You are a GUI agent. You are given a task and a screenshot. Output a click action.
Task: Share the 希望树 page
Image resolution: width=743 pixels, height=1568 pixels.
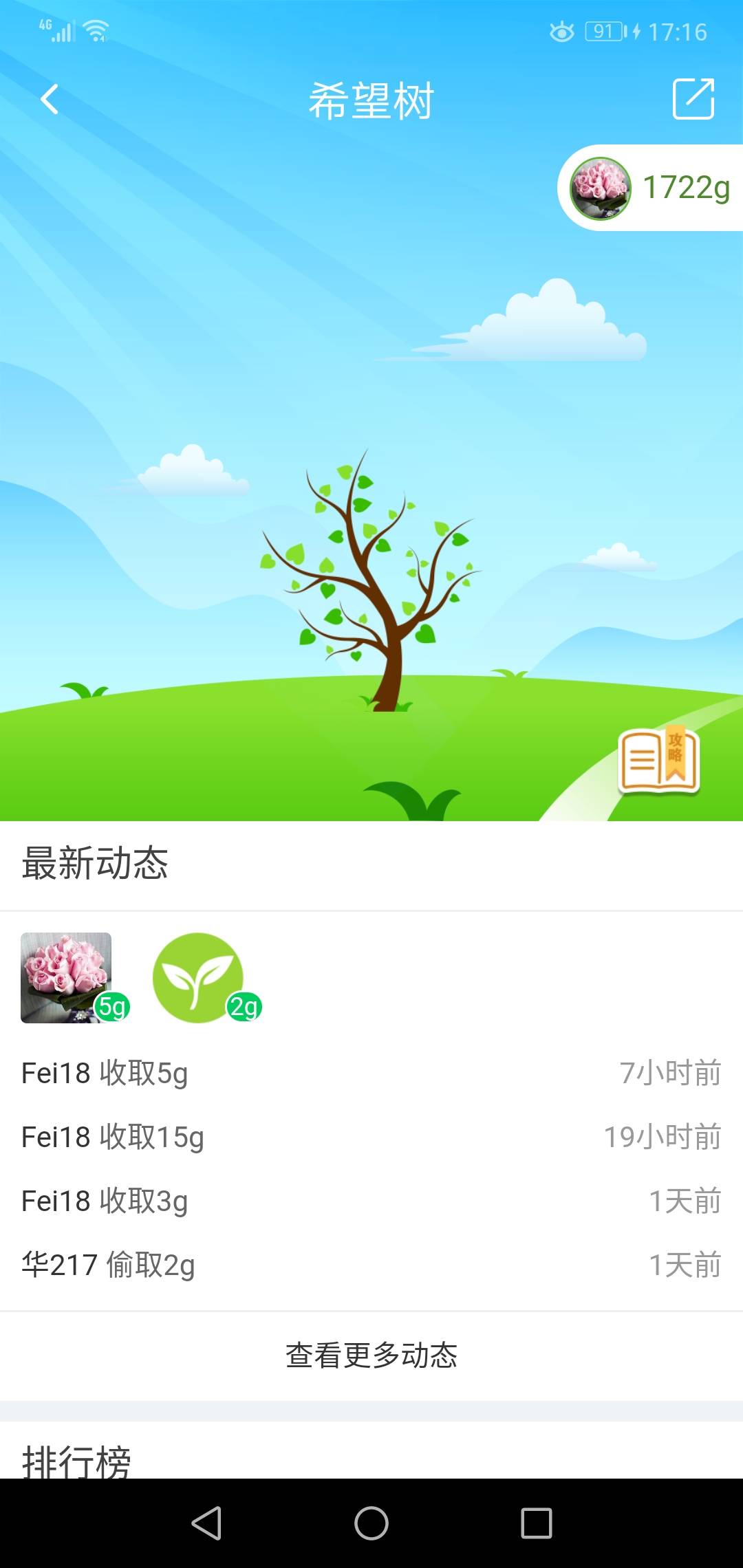693,100
